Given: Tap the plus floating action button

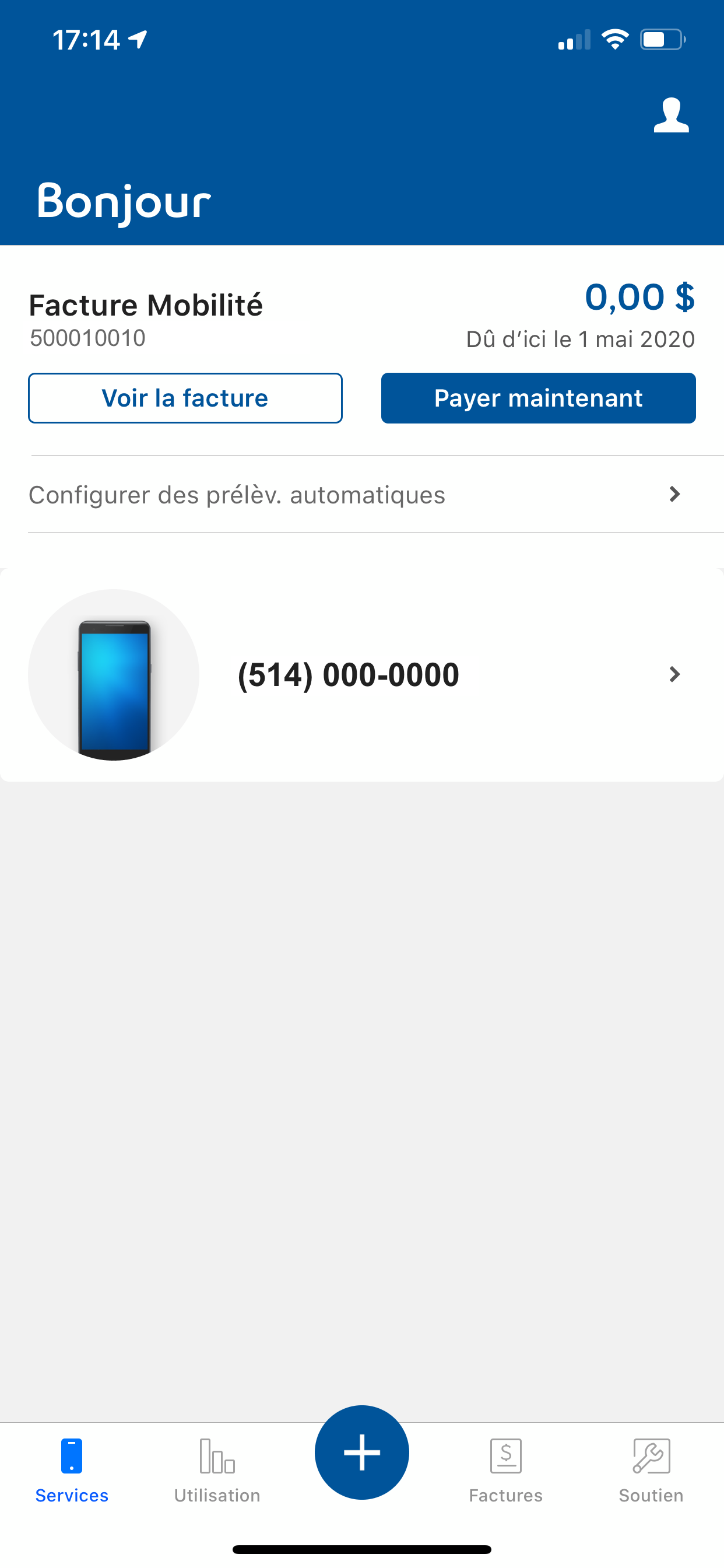Looking at the screenshot, I should [x=362, y=1452].
